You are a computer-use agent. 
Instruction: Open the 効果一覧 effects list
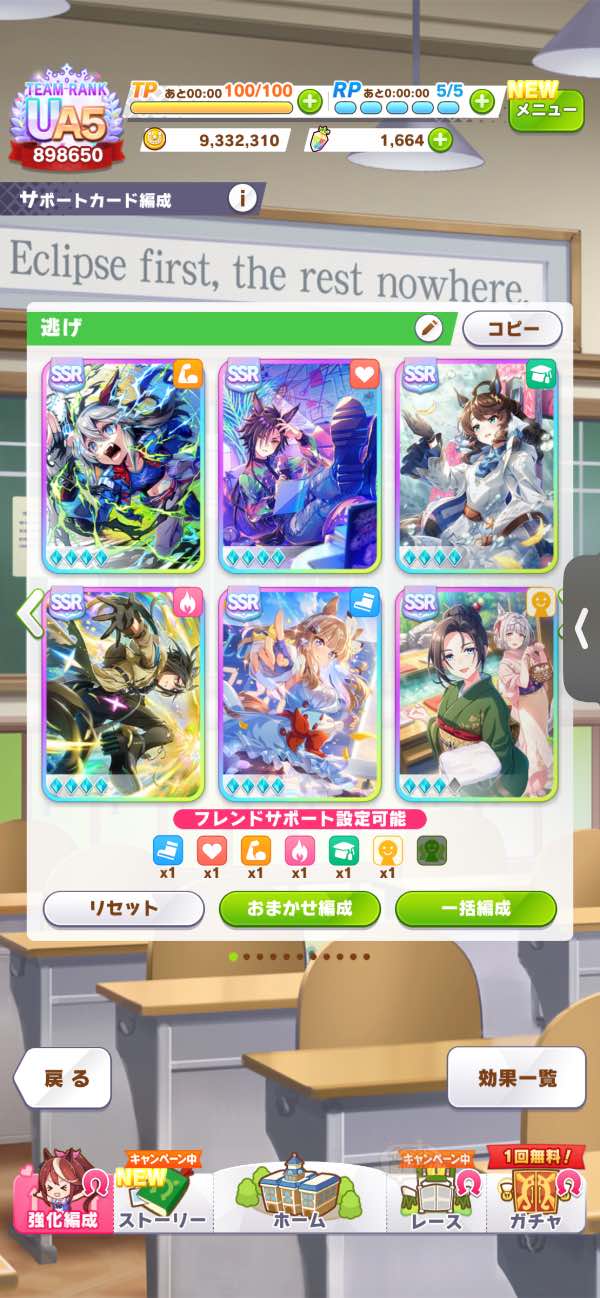[516, 1078]
